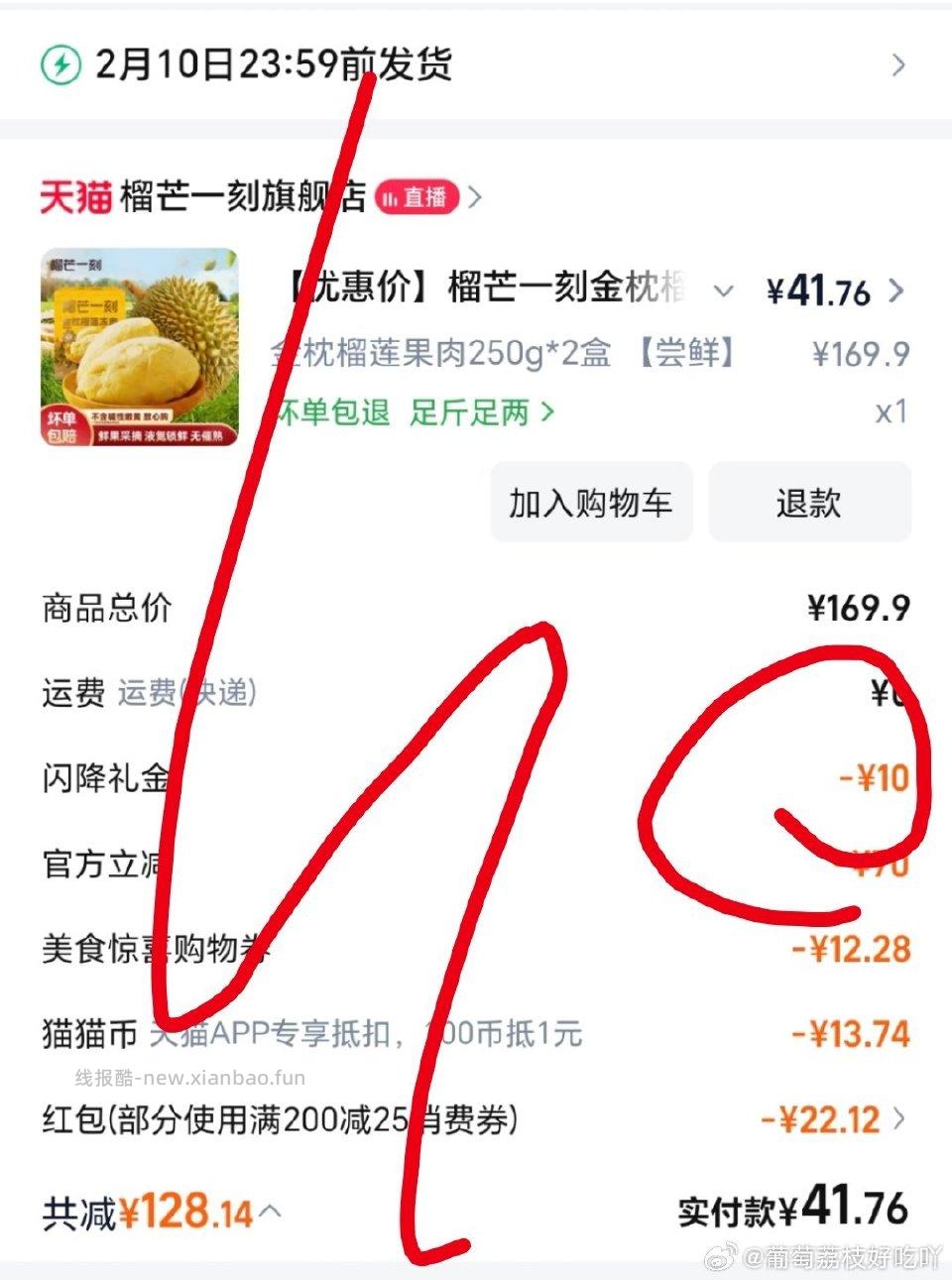952x1280 pixels.
Task: Open the 直播 live-stream badge
Action: 418,196
